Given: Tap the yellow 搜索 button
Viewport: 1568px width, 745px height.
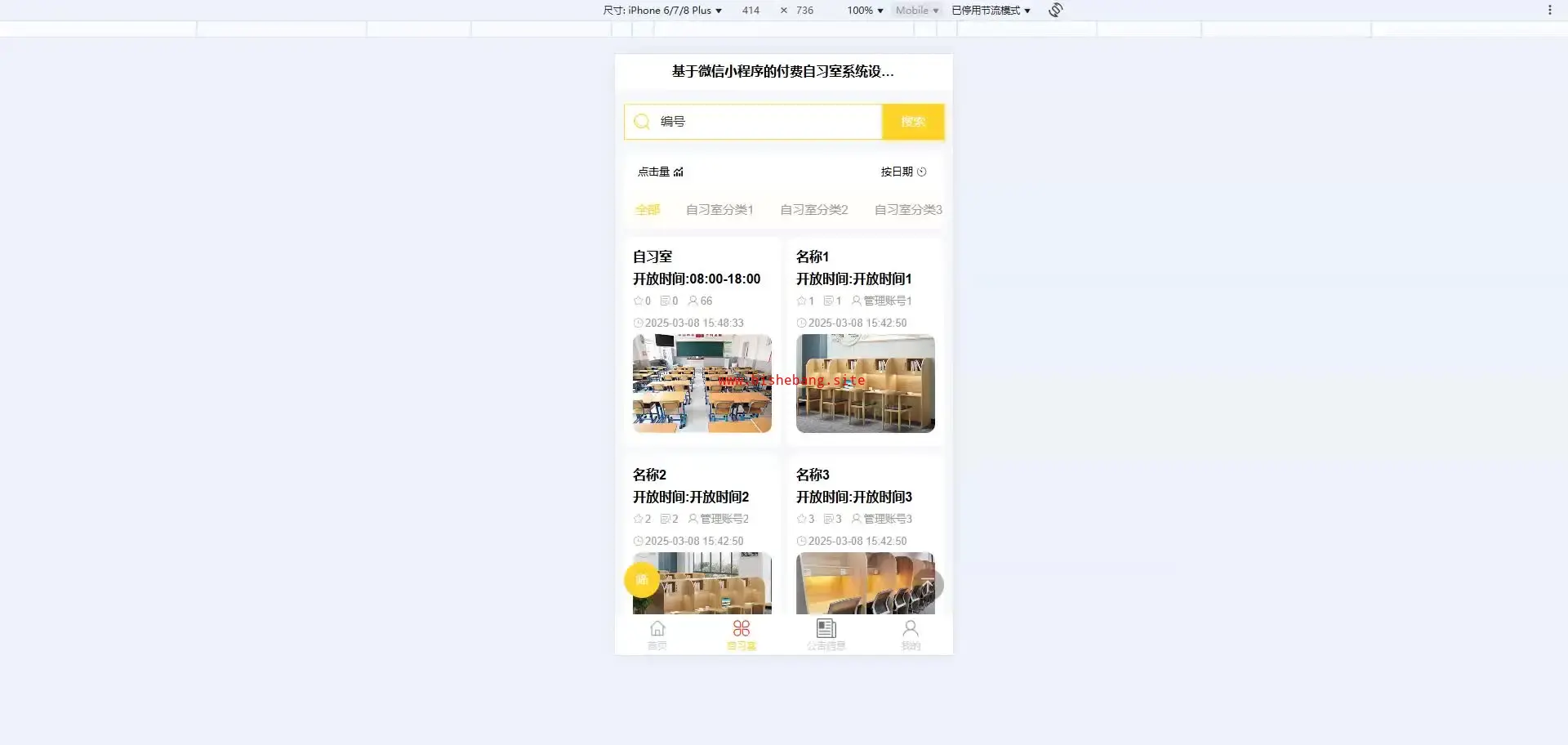Looking at the screenshot, I should [x=913, y=122].
